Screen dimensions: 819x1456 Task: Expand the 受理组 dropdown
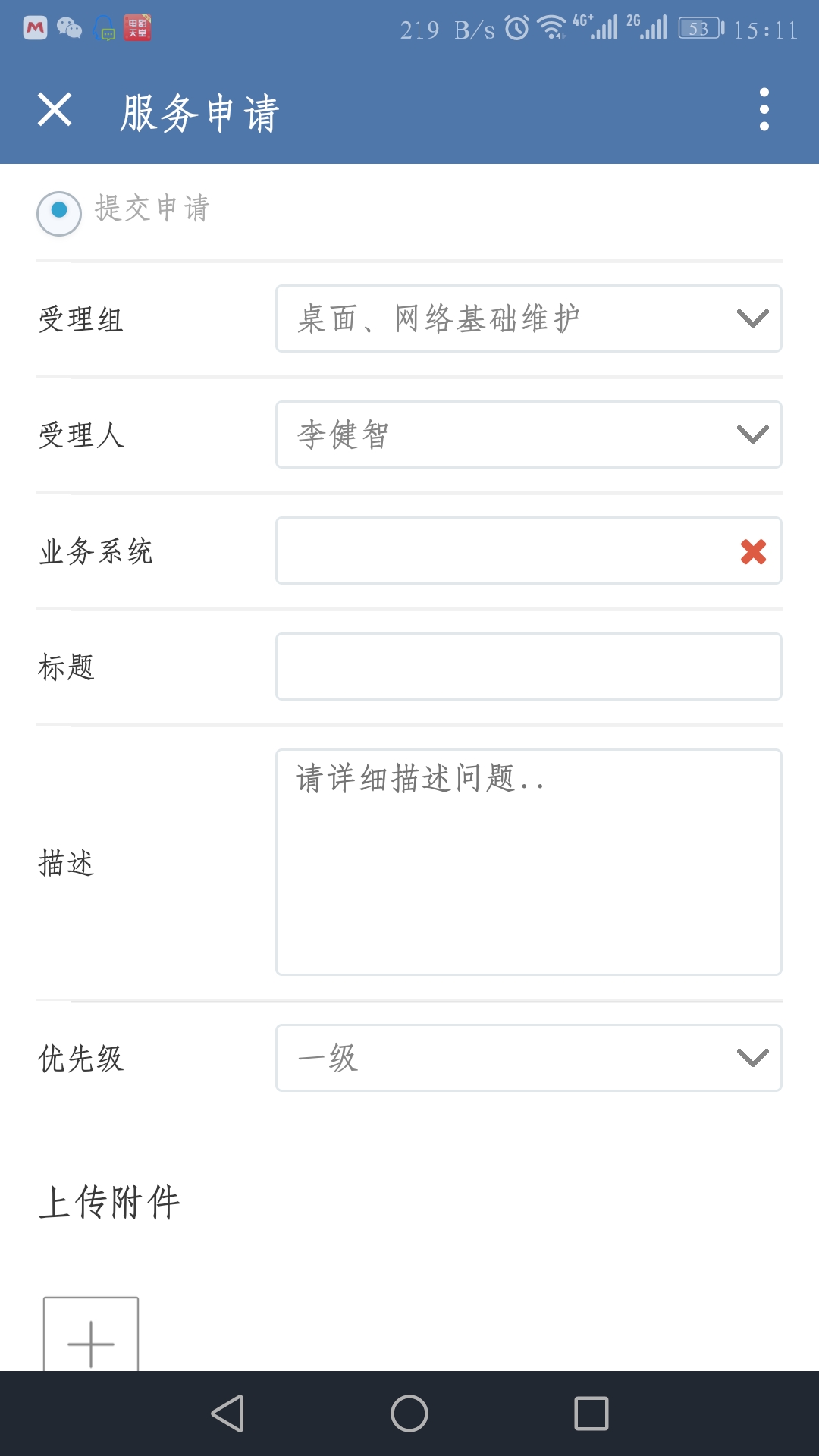pyautogui.click(x=529, y=318)
